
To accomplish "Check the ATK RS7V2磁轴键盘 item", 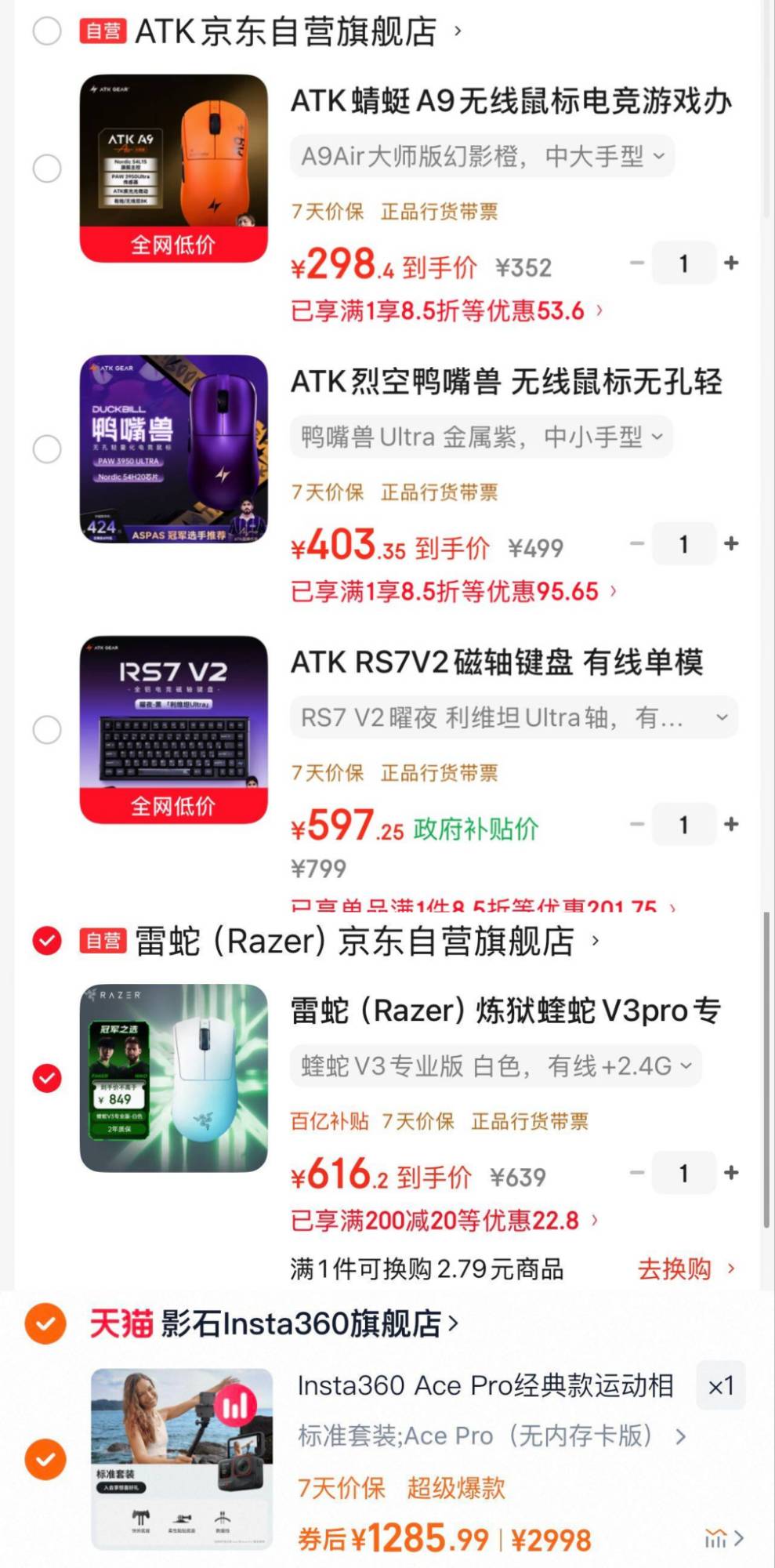I will coord(47,730).
